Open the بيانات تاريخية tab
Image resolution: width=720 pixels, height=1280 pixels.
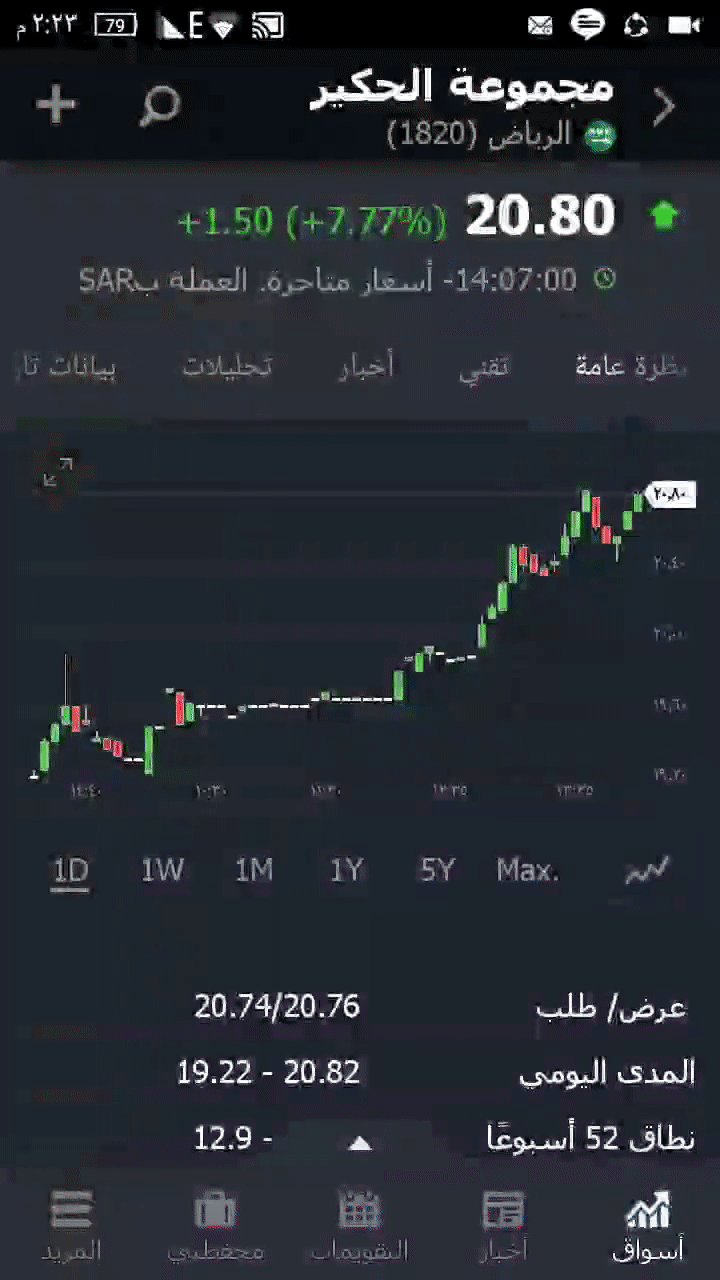[x=68, y=367]
